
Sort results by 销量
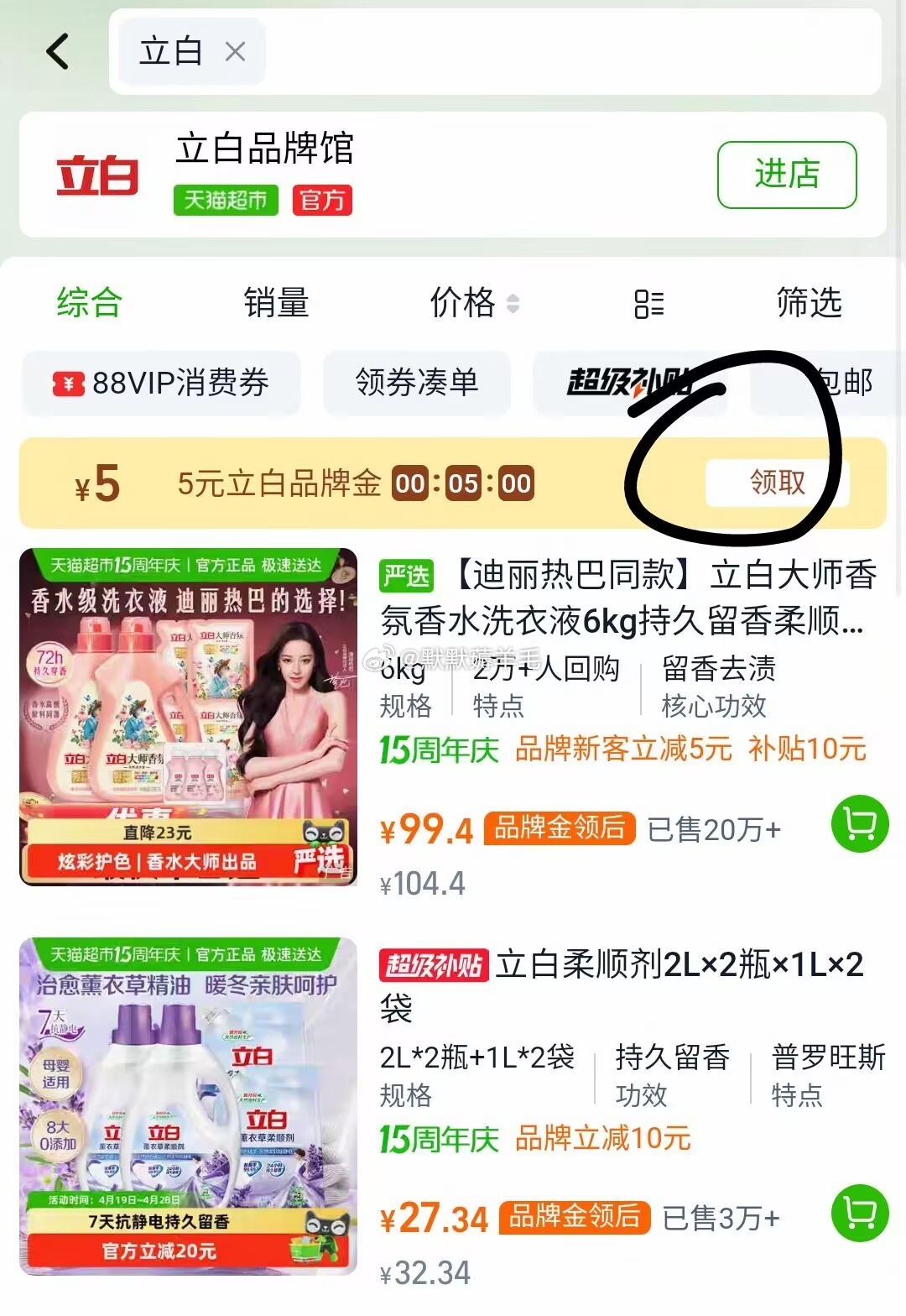click(x=276, y=303)
